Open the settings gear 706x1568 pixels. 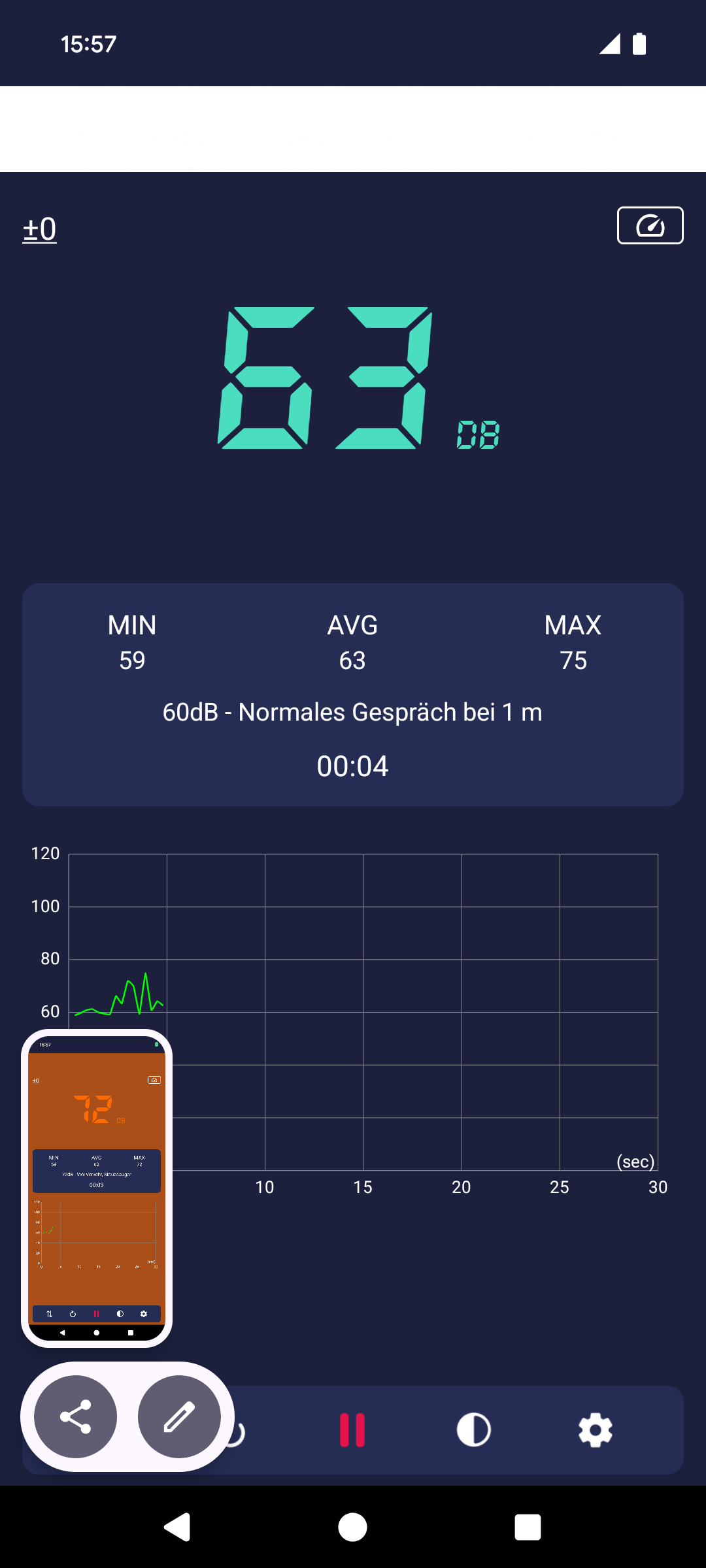tap(596, 1430)
